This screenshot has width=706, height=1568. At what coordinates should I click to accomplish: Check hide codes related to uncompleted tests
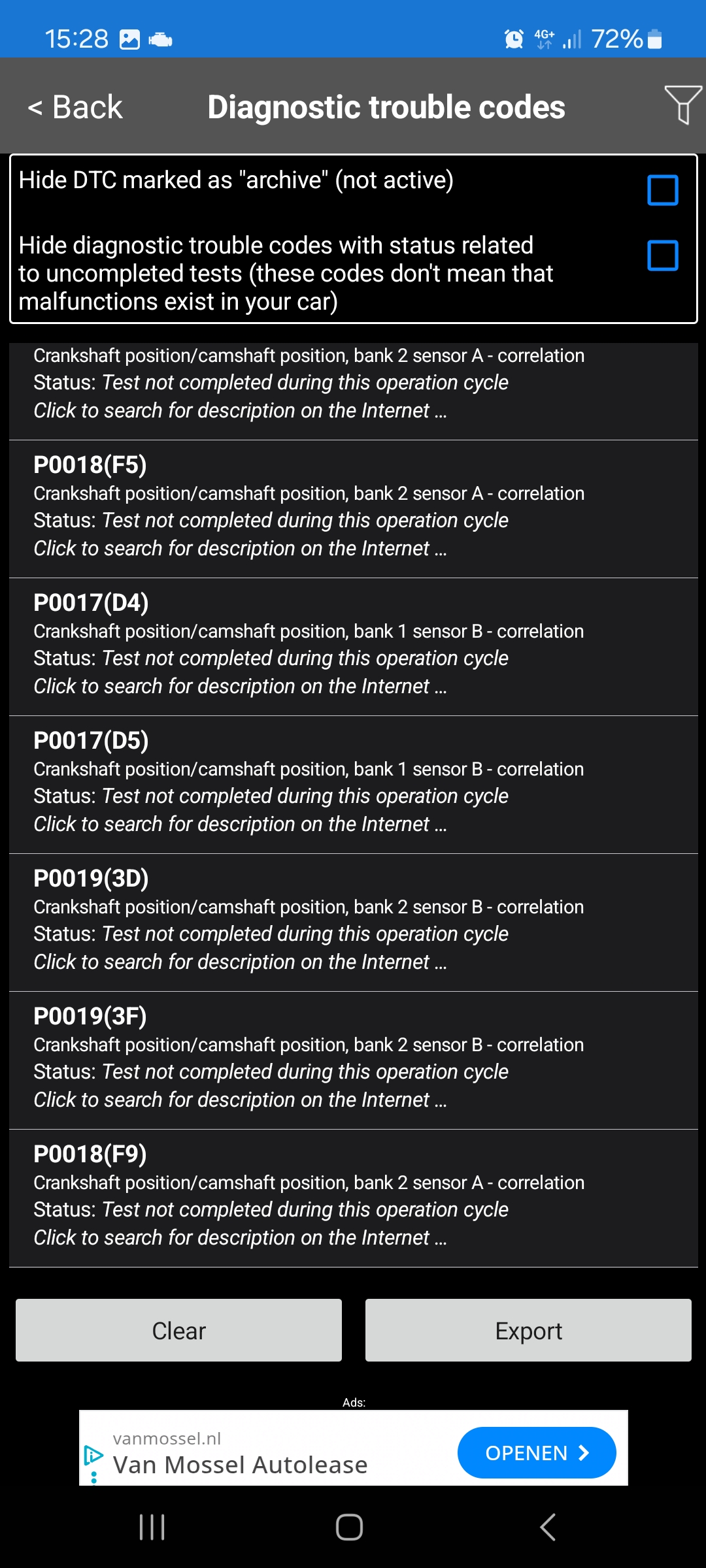click(x=662, y=255)
